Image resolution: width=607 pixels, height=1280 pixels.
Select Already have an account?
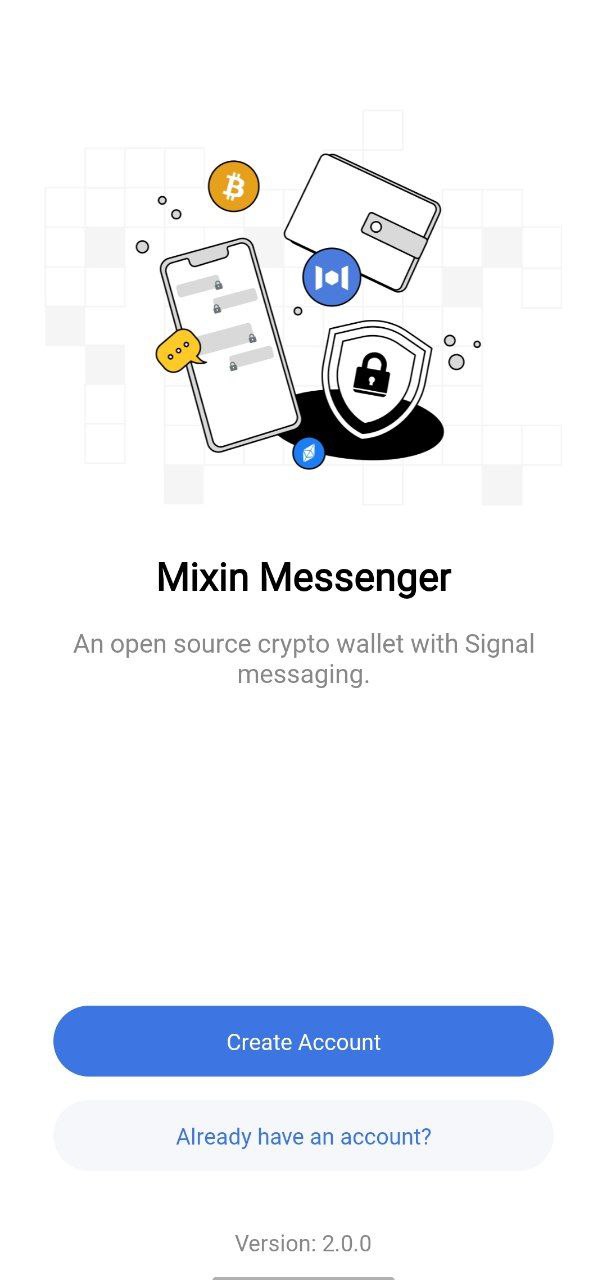pos(303,1136)
